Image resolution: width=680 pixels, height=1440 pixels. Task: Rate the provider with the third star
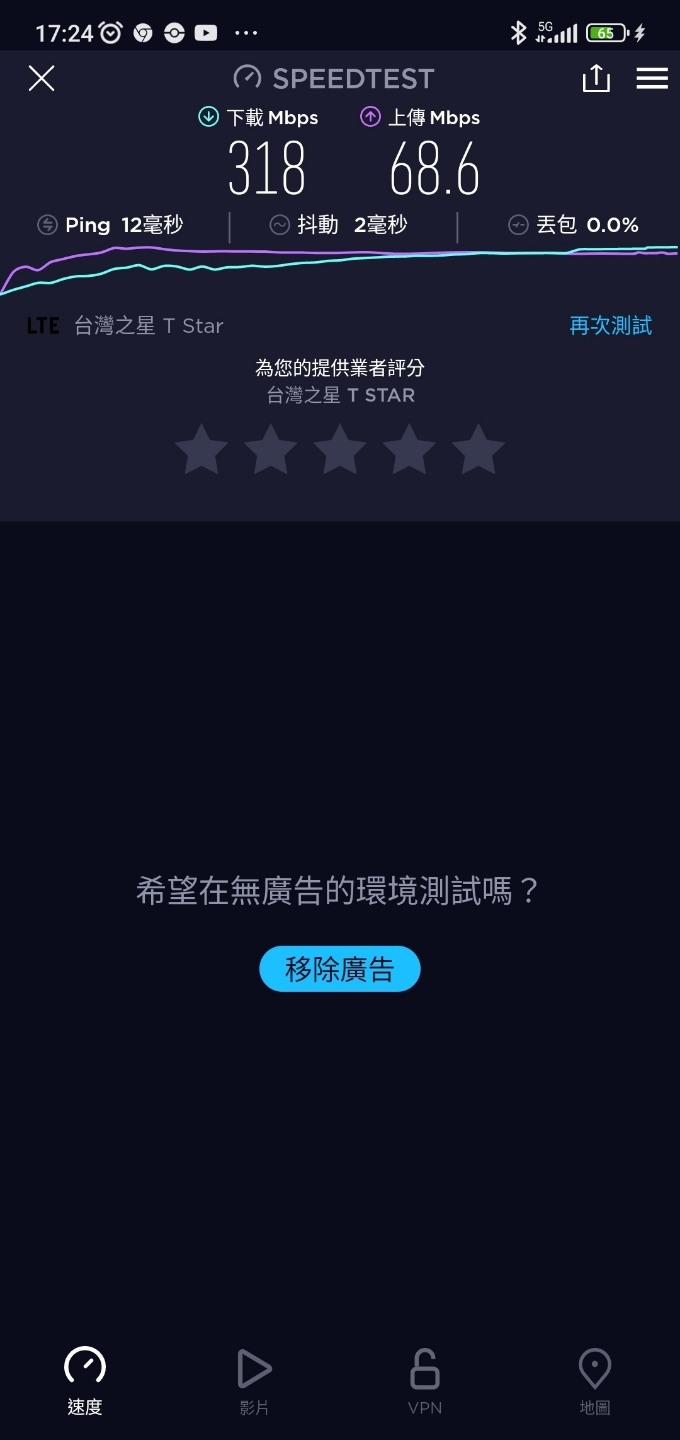(340, 449)
